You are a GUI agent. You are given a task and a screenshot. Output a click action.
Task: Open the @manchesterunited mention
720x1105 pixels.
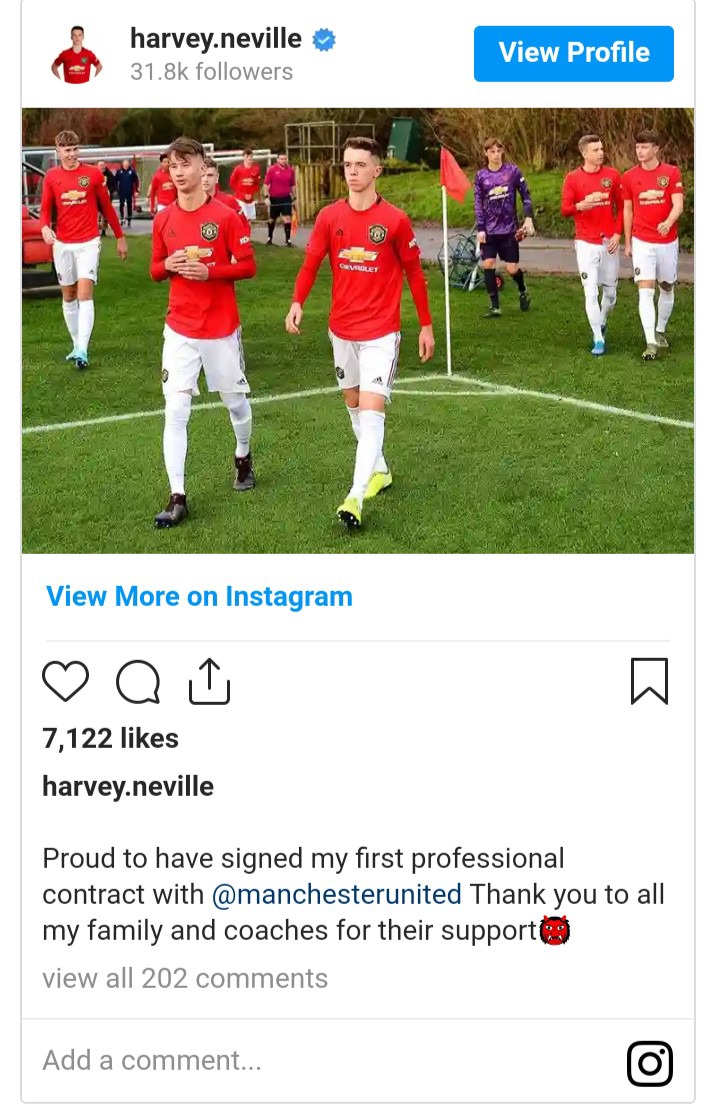(337, 894)
